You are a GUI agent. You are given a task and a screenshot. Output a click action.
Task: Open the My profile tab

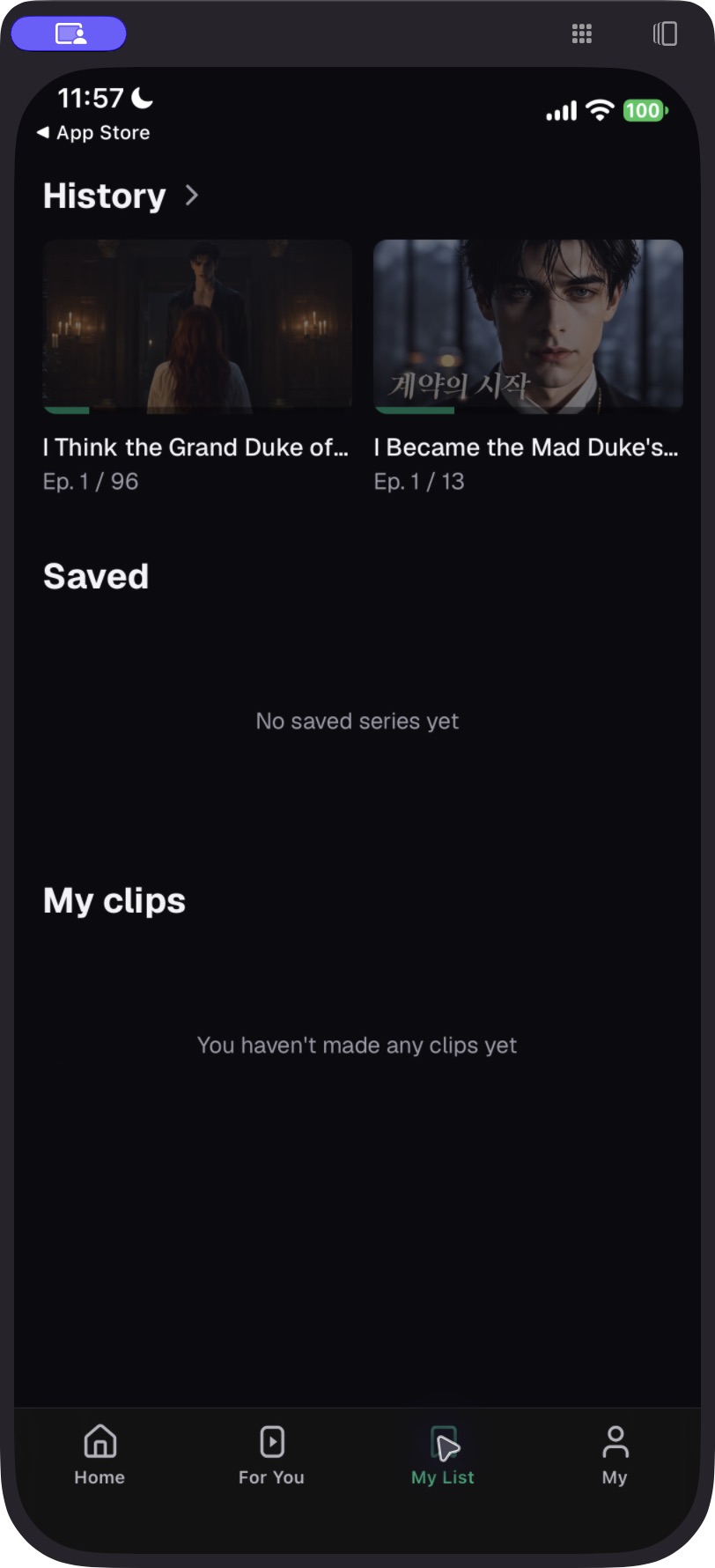tap(615, 1455)
